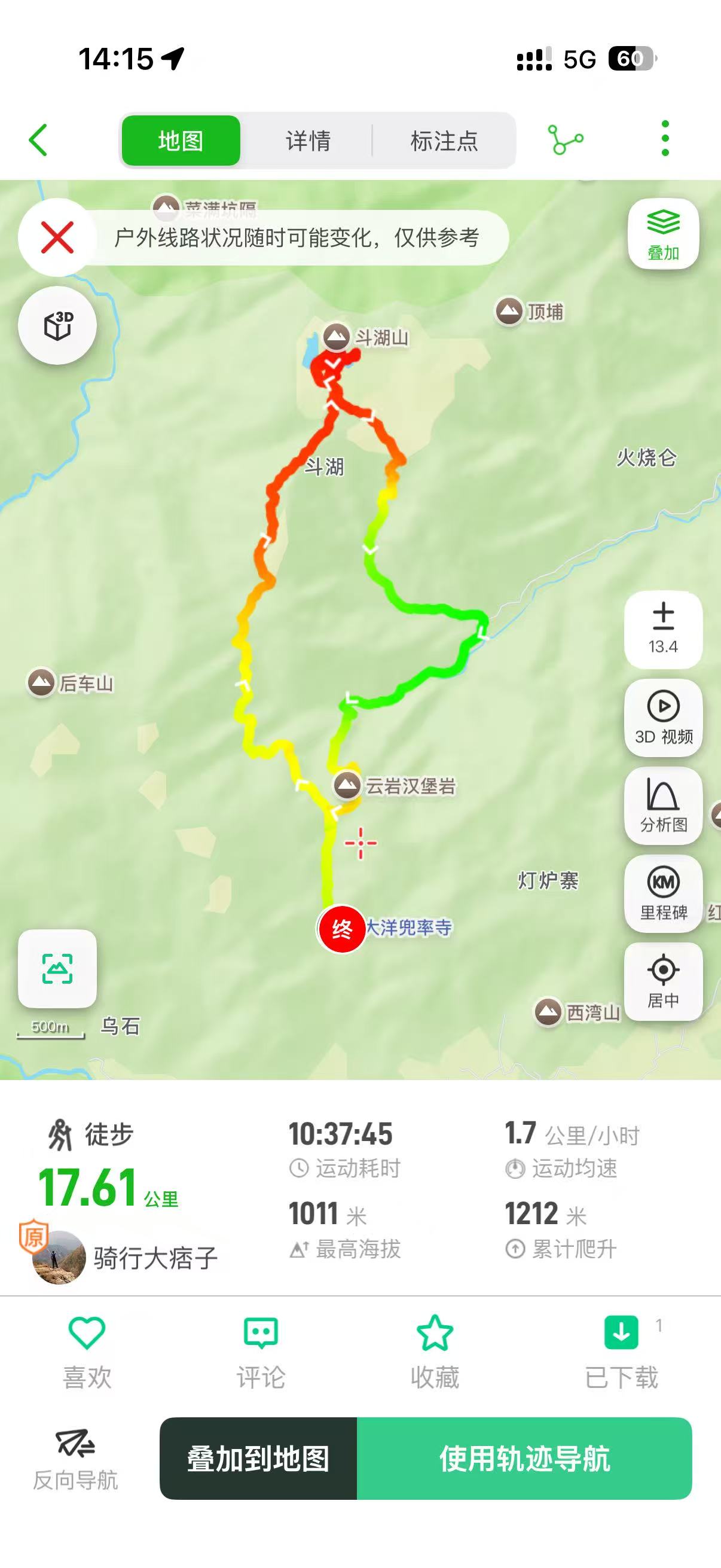Center the map with 居中
The image size is (721, 1568).
coord(663,981)
